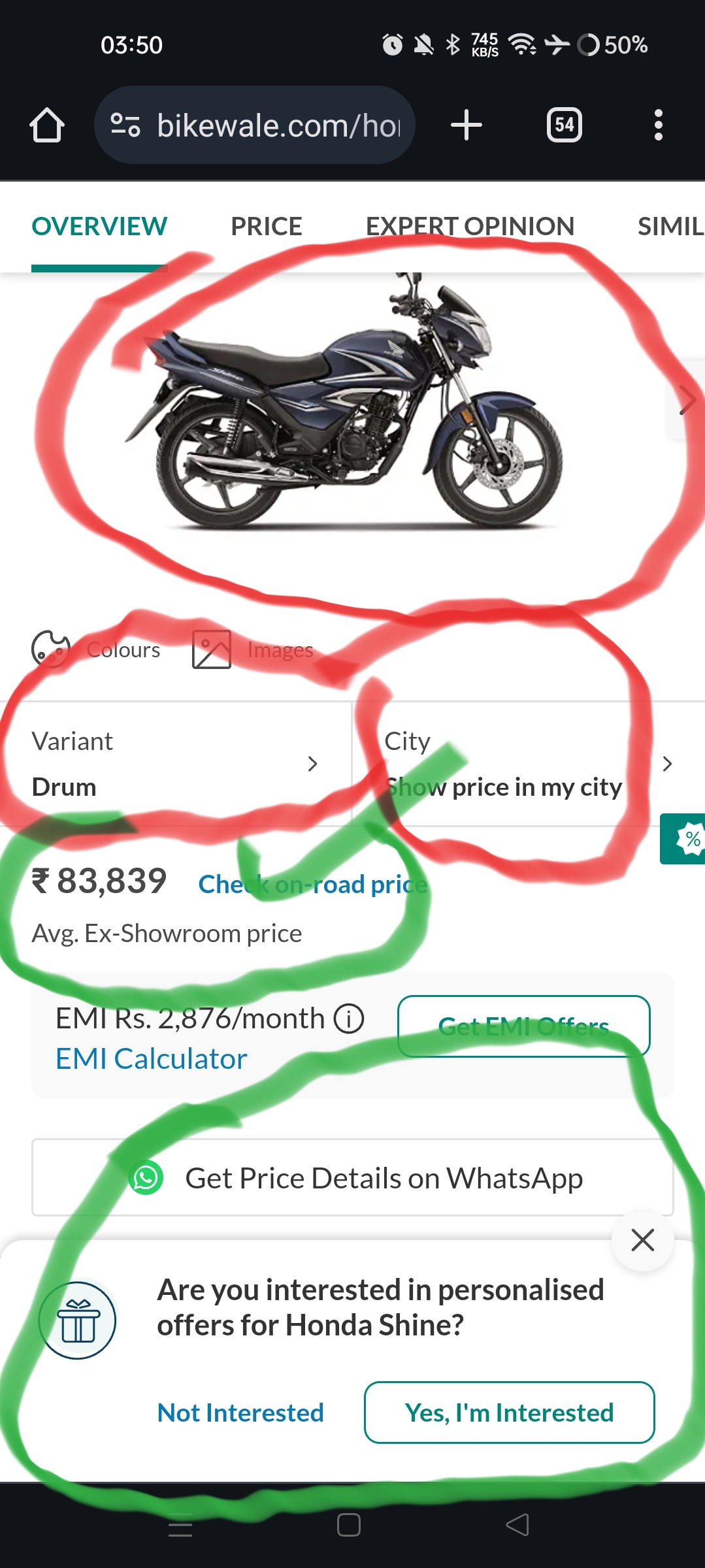This screenshot has height=1568, width=705.
Task: Choose Not Interested
Action: pyautogui.click(x=240, y=1413)
